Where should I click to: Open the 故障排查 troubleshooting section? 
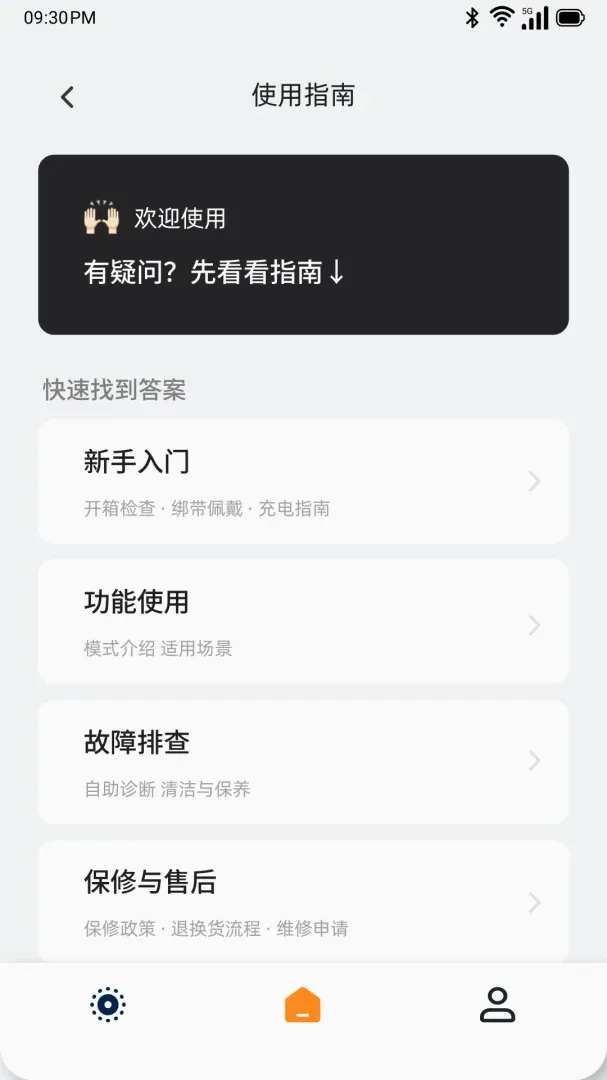click(303, 762)
